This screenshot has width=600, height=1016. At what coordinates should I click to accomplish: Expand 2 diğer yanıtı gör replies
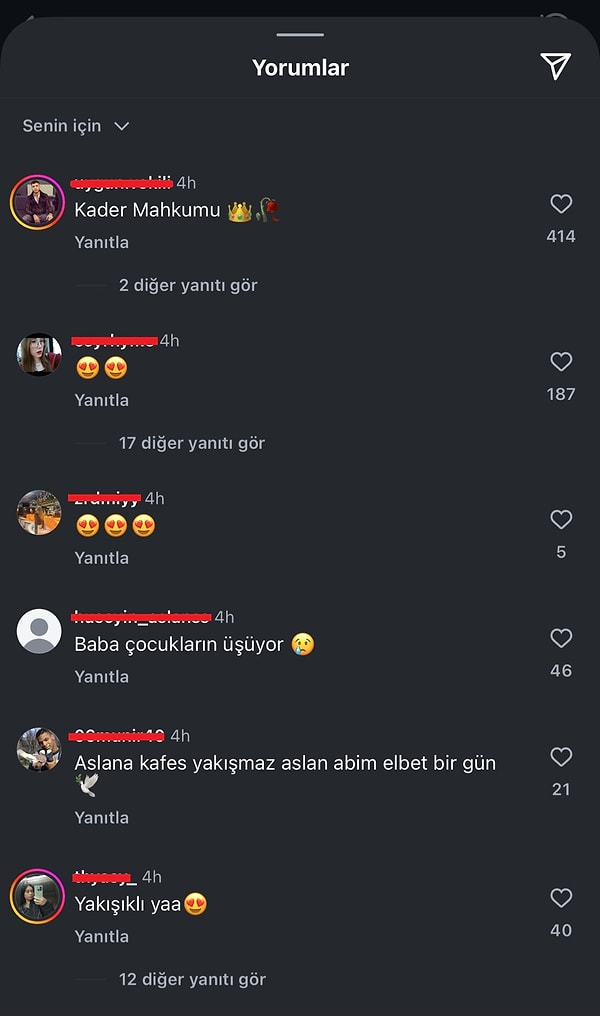188,285
